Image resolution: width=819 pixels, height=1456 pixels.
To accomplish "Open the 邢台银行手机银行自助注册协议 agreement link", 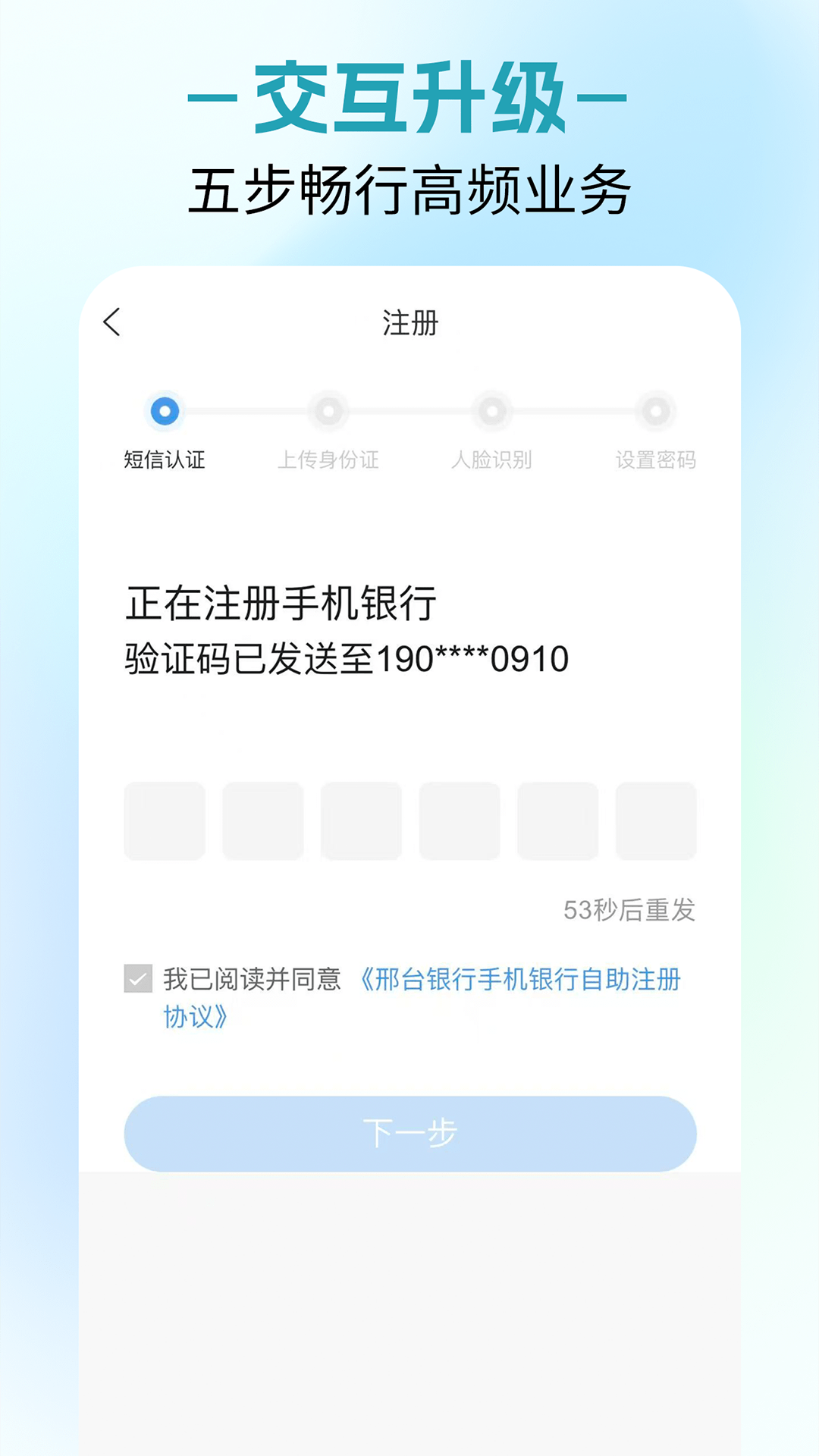I will click(523, 980).
